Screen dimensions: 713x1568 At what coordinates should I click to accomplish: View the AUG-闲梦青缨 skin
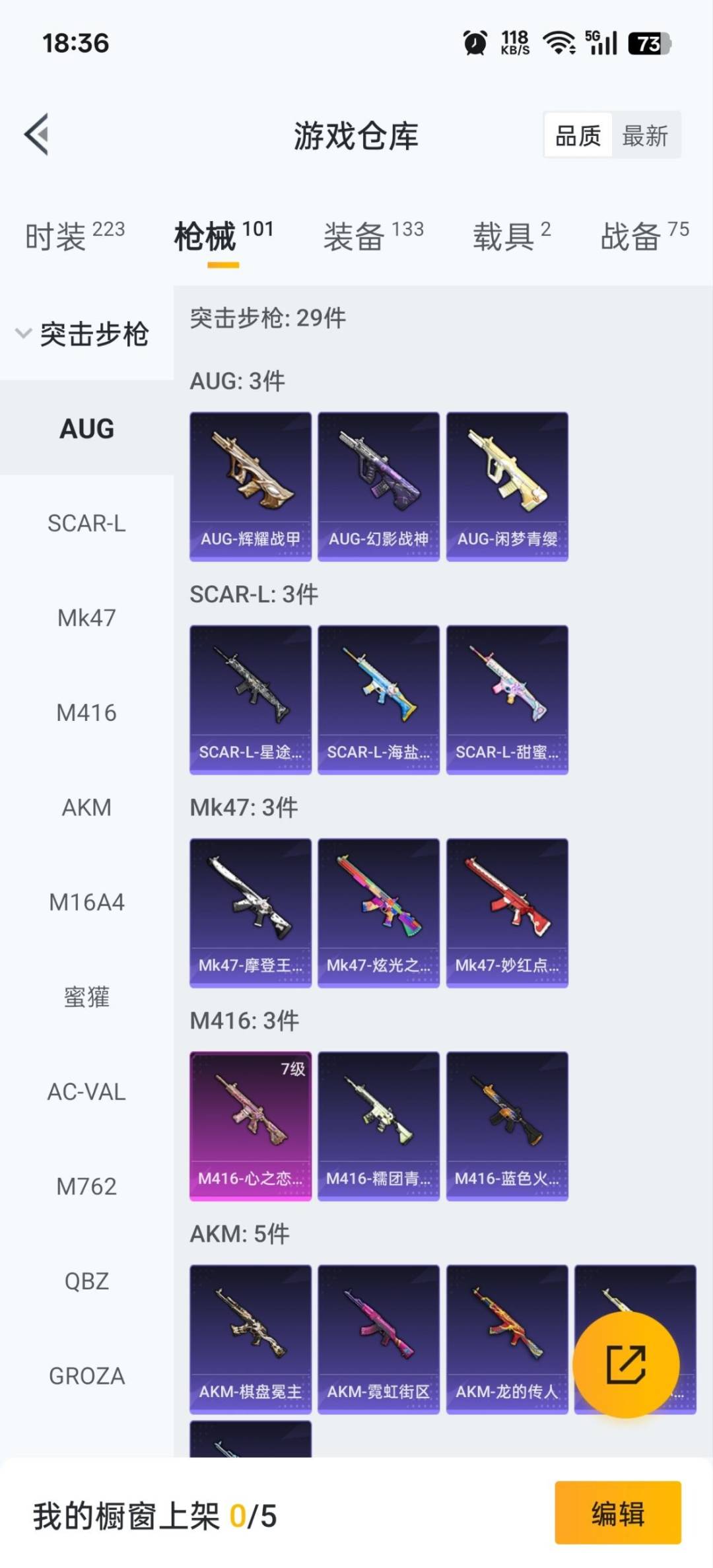click(x=507, y=487)
